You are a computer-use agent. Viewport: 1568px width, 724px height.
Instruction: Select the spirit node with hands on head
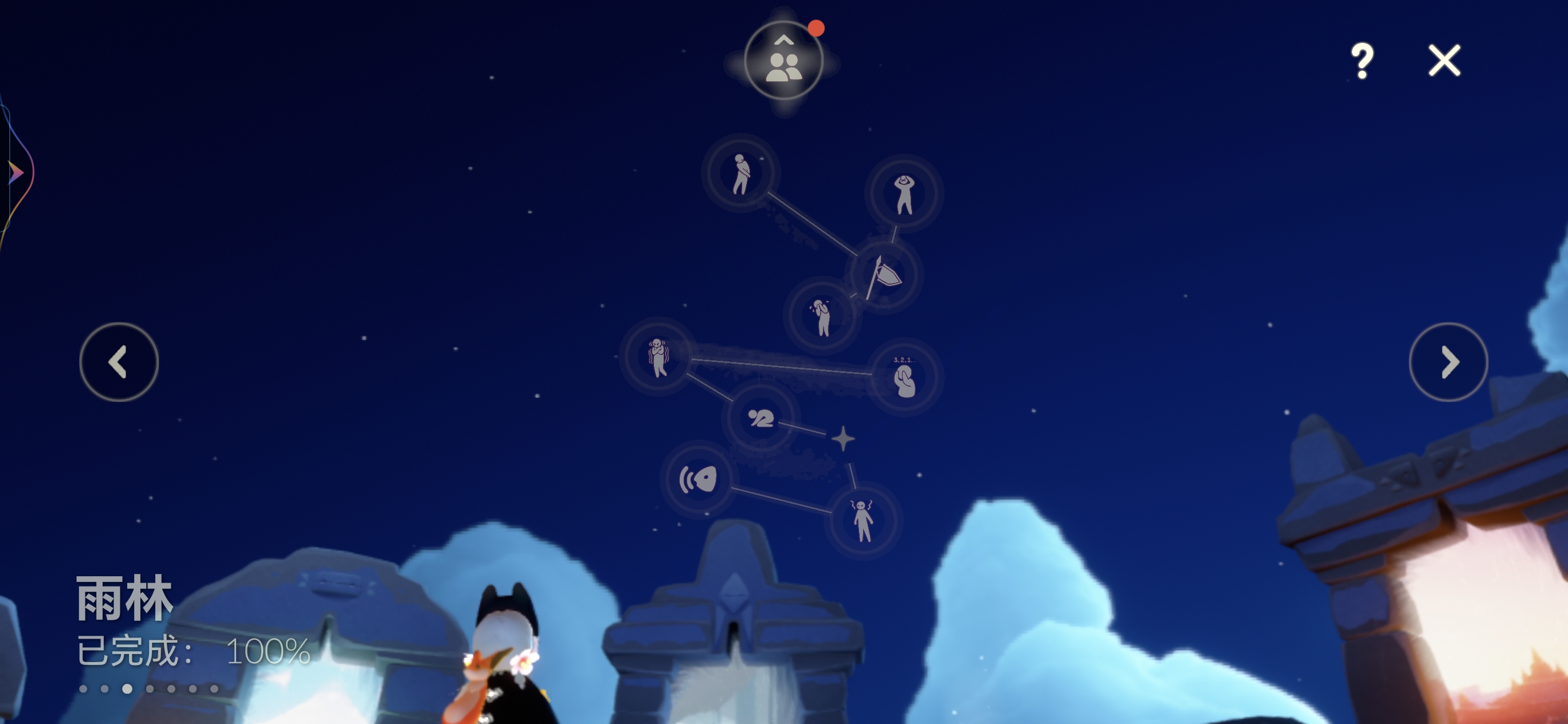904,193
